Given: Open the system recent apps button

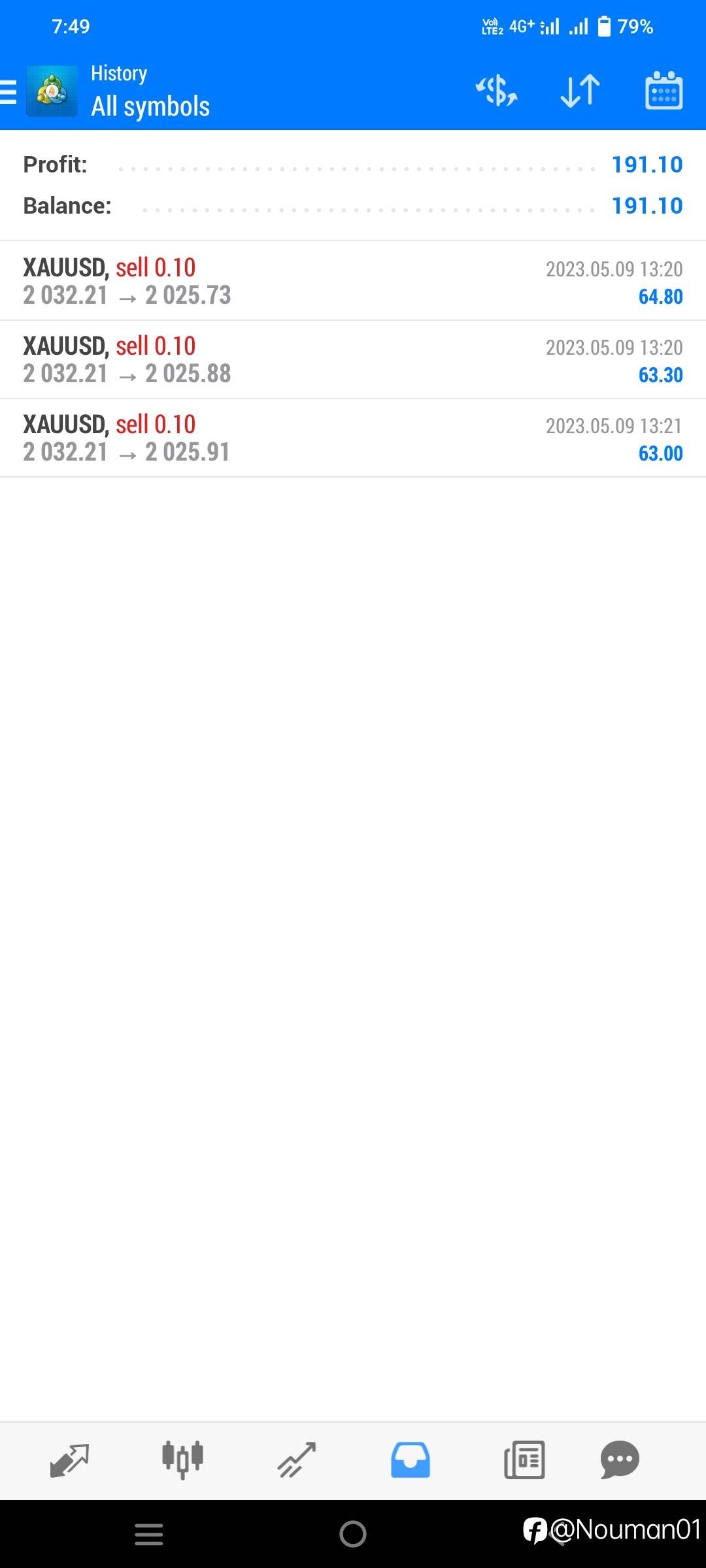Looking at the screenshot, I should [x=149, y=1534].
